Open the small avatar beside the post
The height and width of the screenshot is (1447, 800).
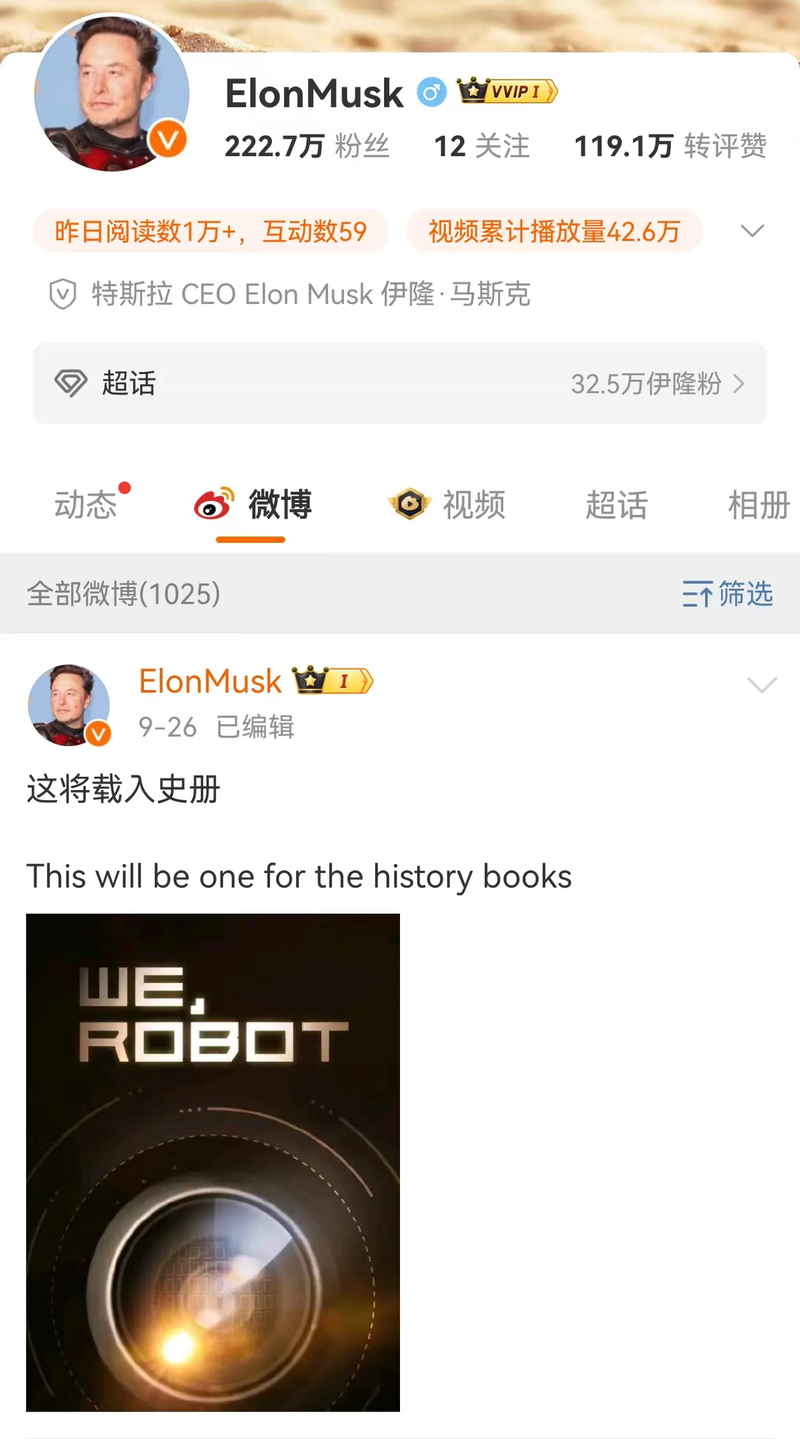[x=69, y=704]
